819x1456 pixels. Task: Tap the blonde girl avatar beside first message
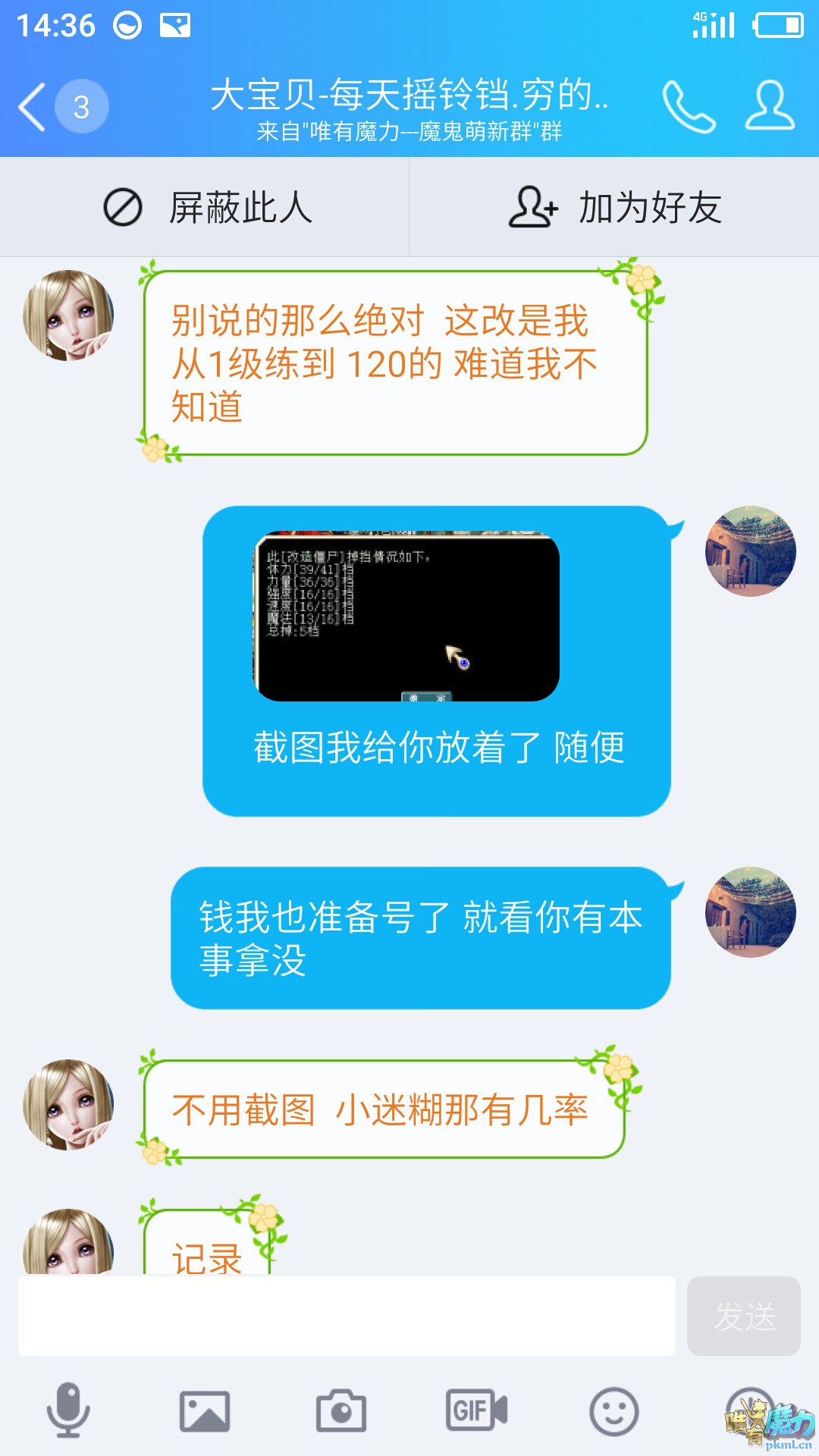(68, 315)
